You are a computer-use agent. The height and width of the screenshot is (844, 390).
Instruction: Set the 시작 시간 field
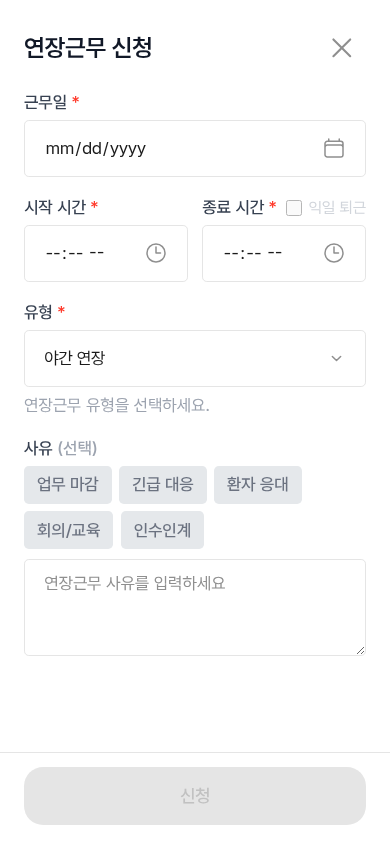click(x=106, y=254)
